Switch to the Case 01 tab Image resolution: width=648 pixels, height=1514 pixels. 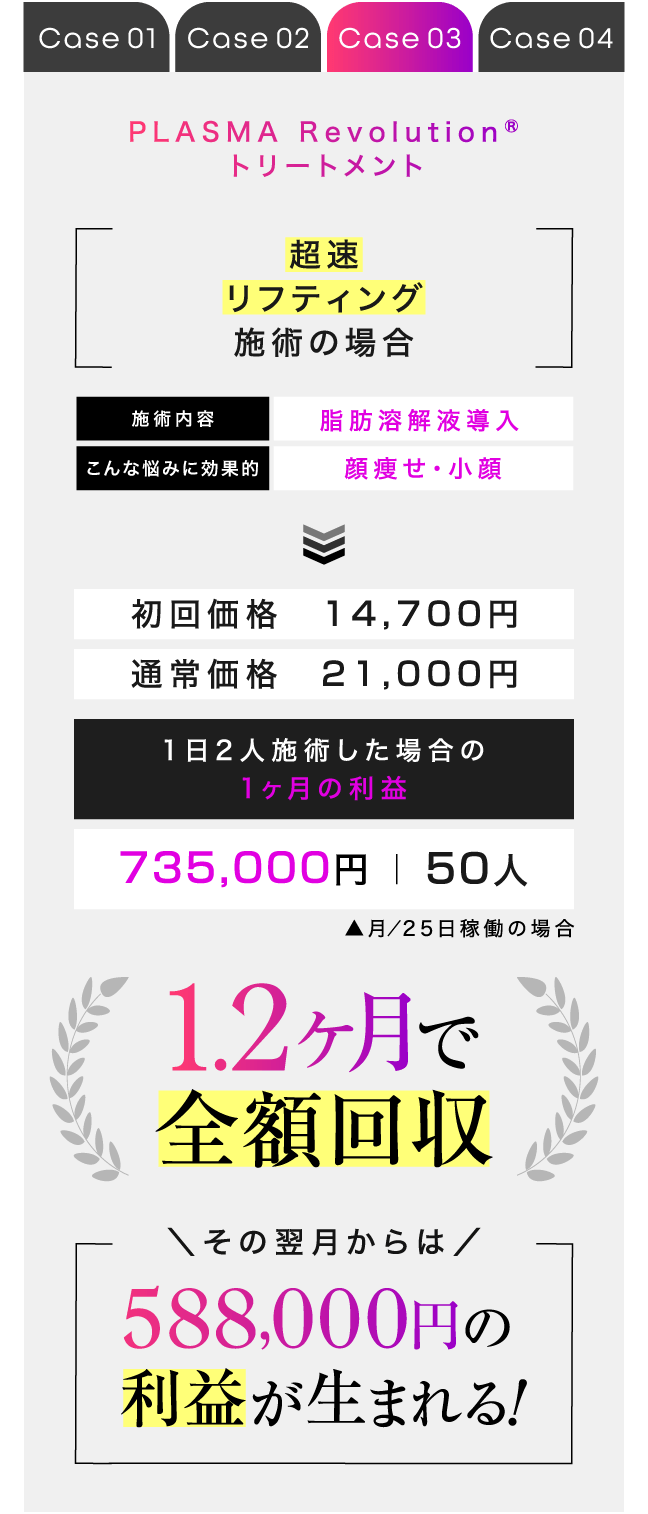(97, 38)
